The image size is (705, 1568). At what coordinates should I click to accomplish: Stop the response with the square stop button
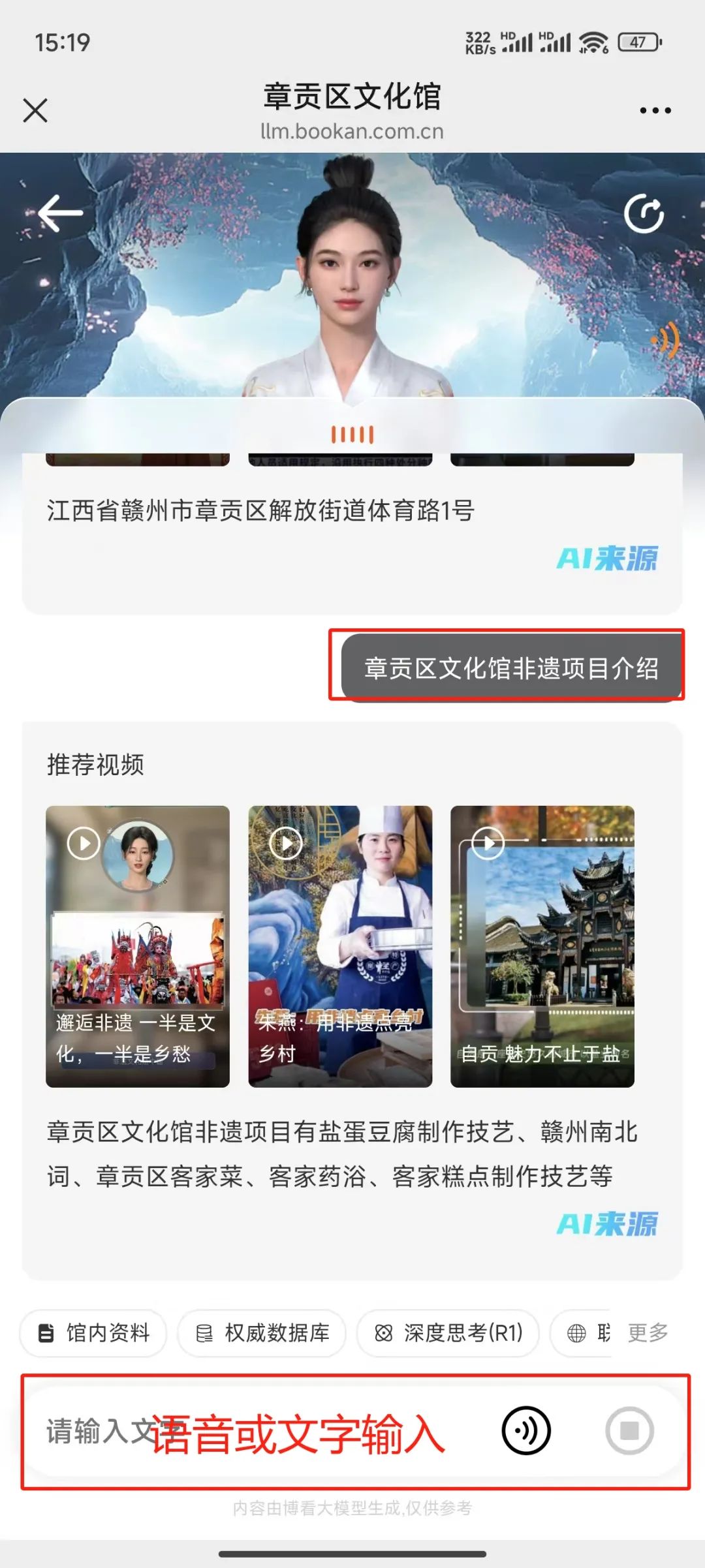point(629,1430)
